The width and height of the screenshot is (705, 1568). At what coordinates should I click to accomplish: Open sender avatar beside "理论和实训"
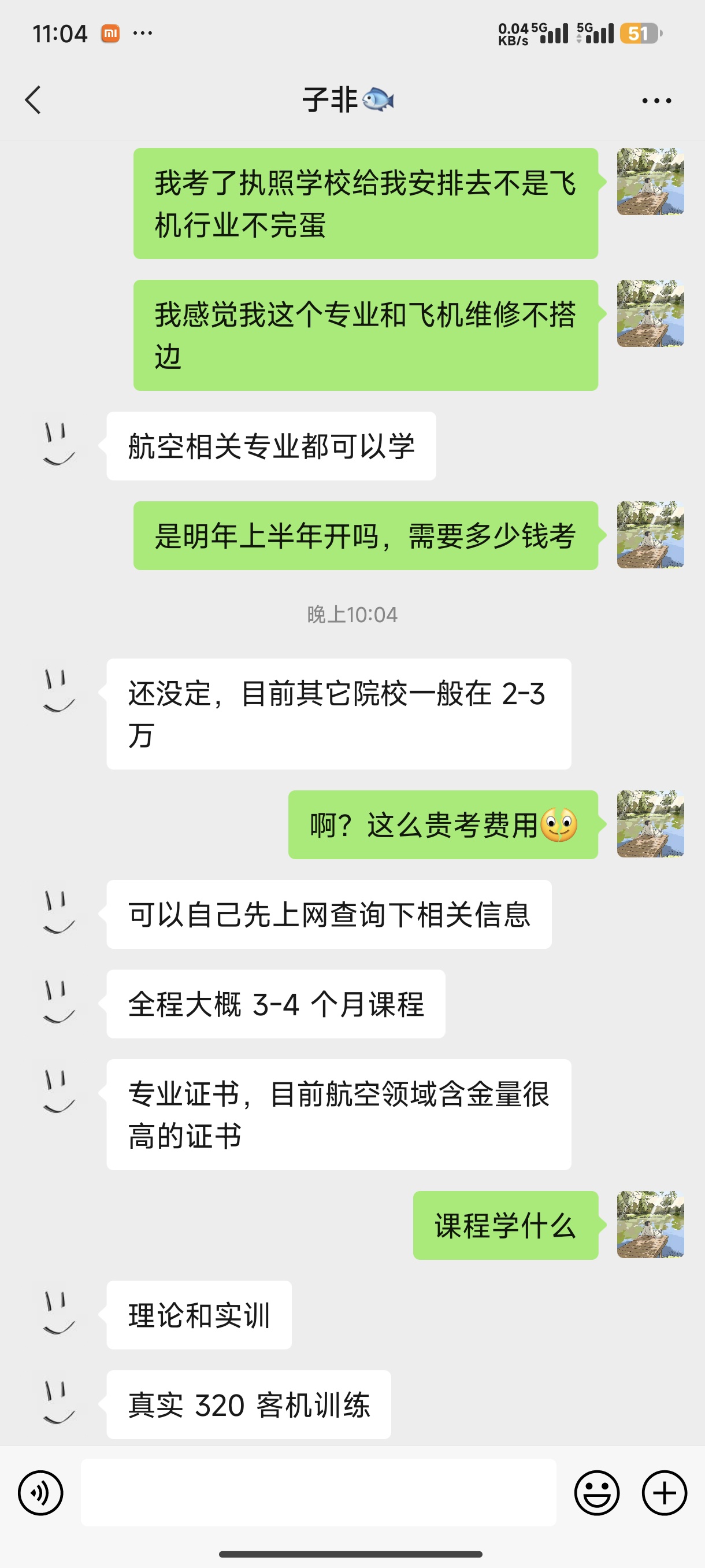[x=59, y=1314]
